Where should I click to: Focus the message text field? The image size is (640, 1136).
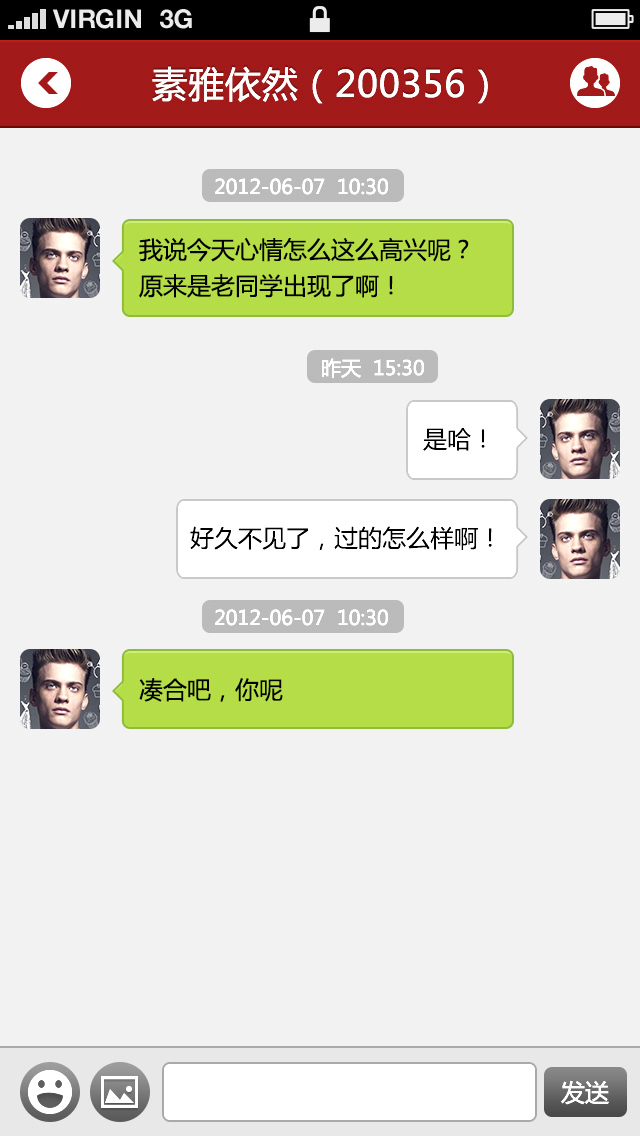click(349, 1092)
